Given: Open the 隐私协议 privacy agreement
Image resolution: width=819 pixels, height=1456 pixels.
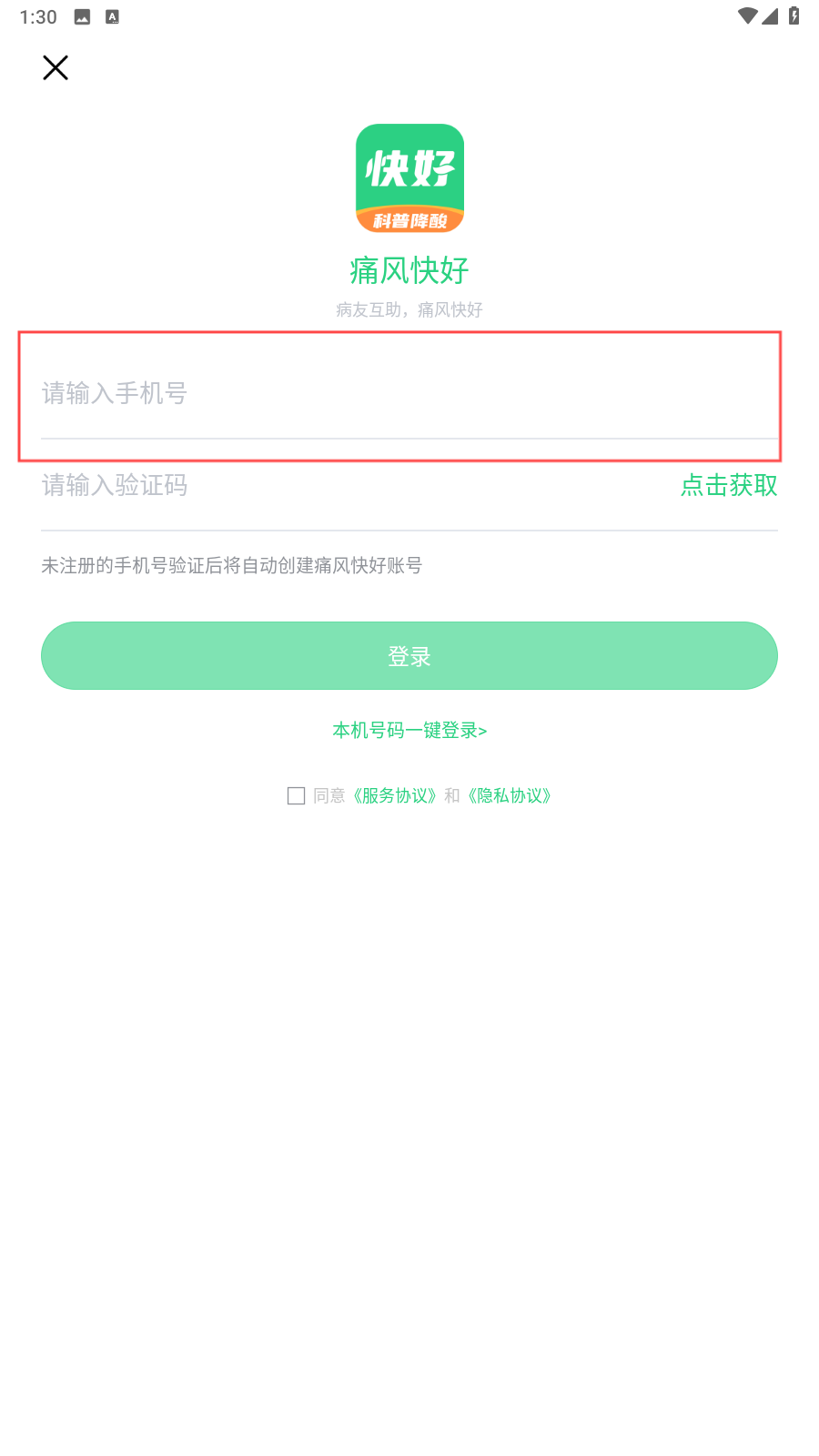Looking at the screenshot, I should 511,796.
